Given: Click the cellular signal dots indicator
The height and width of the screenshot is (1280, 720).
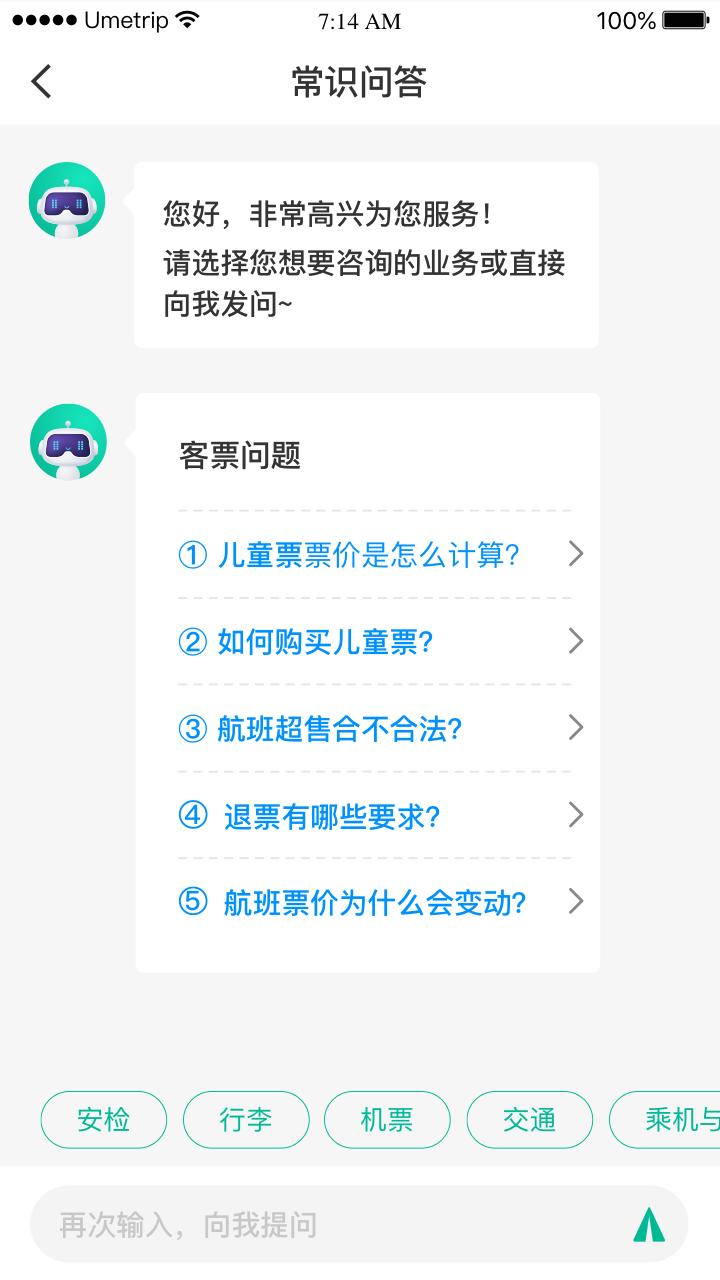Looking at the screenshot, I should 40,17.
